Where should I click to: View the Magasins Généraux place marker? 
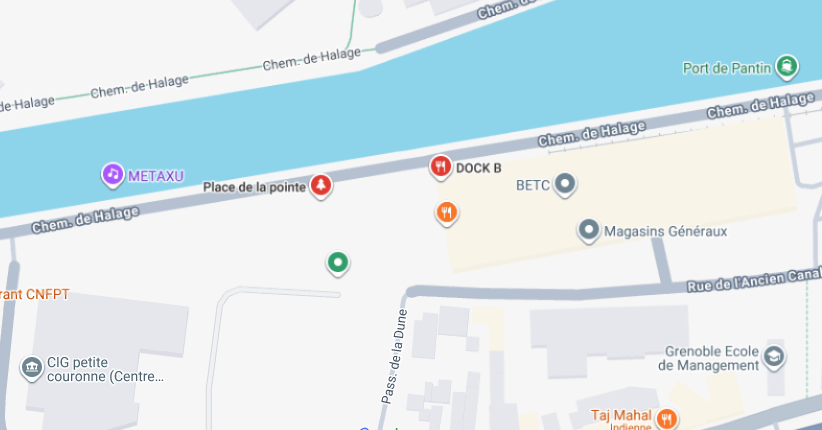(589, 231)
